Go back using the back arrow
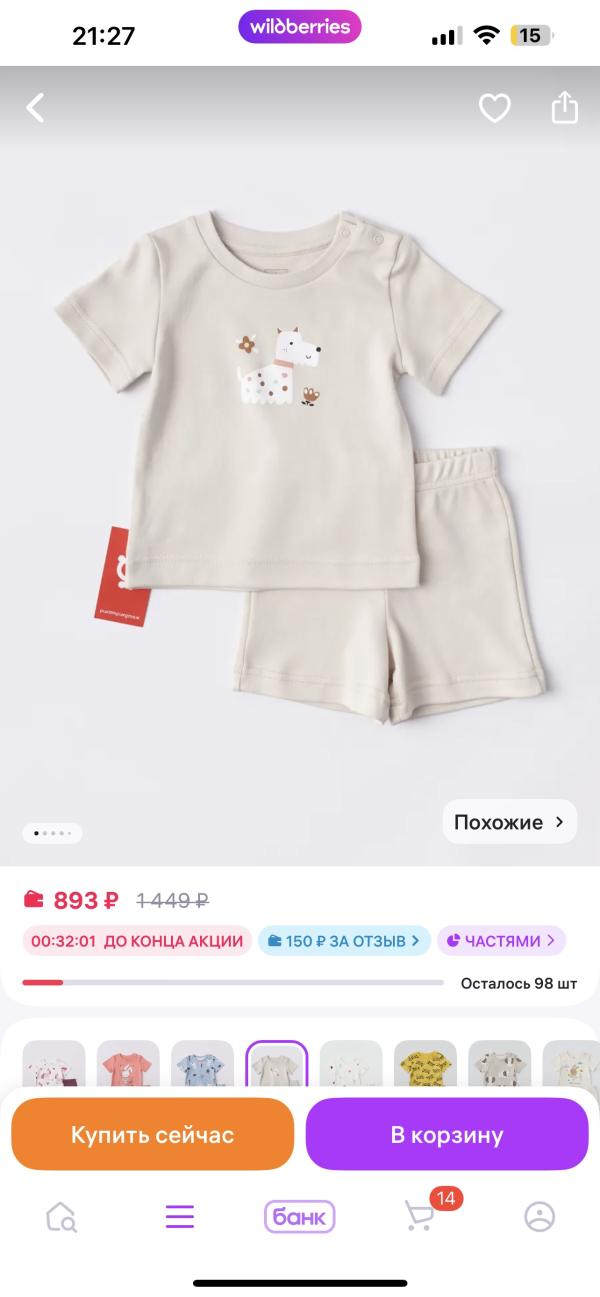This screenshot has width=600, height=1297. (x=36, y=108)
